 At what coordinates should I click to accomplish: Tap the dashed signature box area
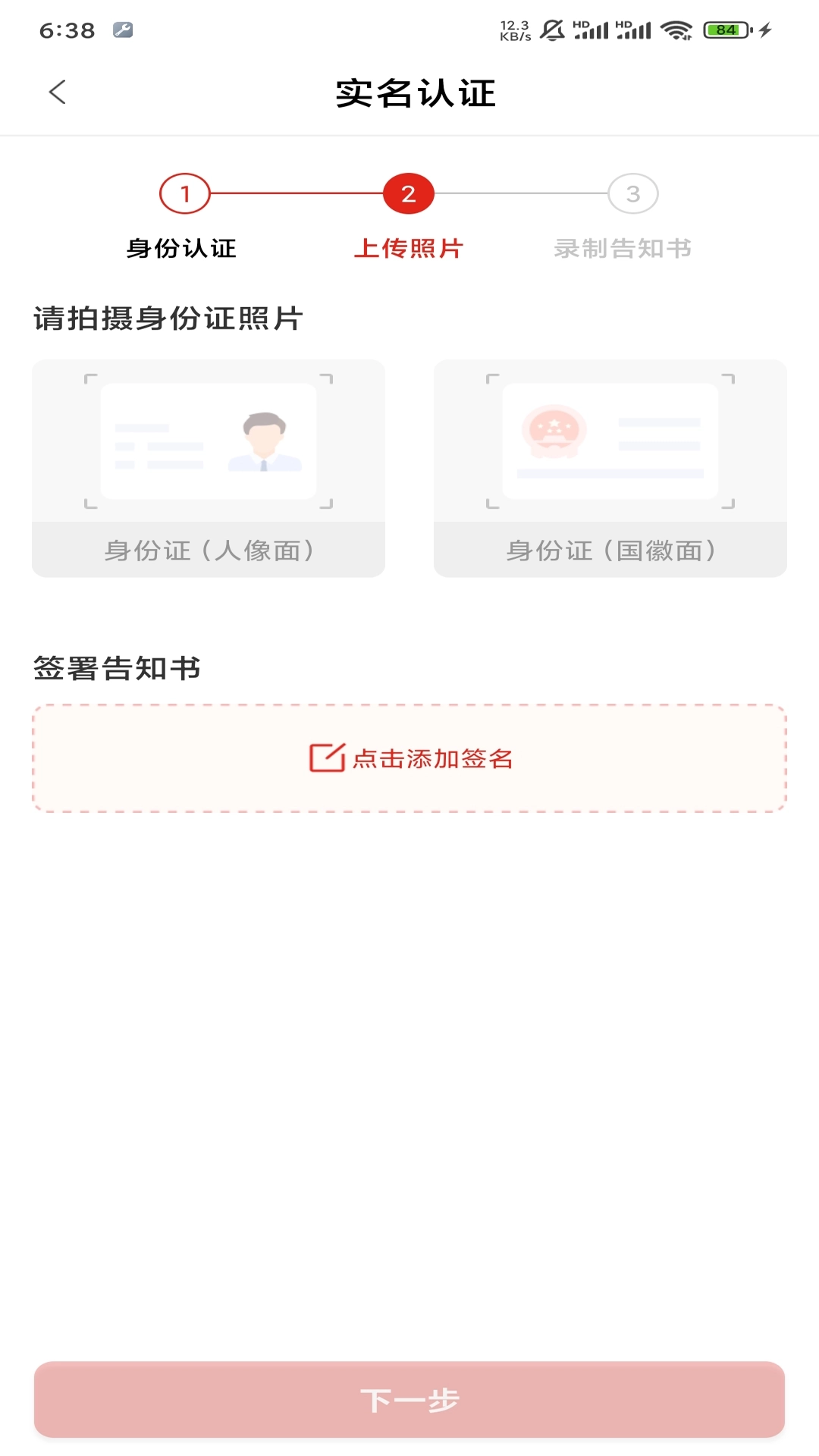click(409, 758)
